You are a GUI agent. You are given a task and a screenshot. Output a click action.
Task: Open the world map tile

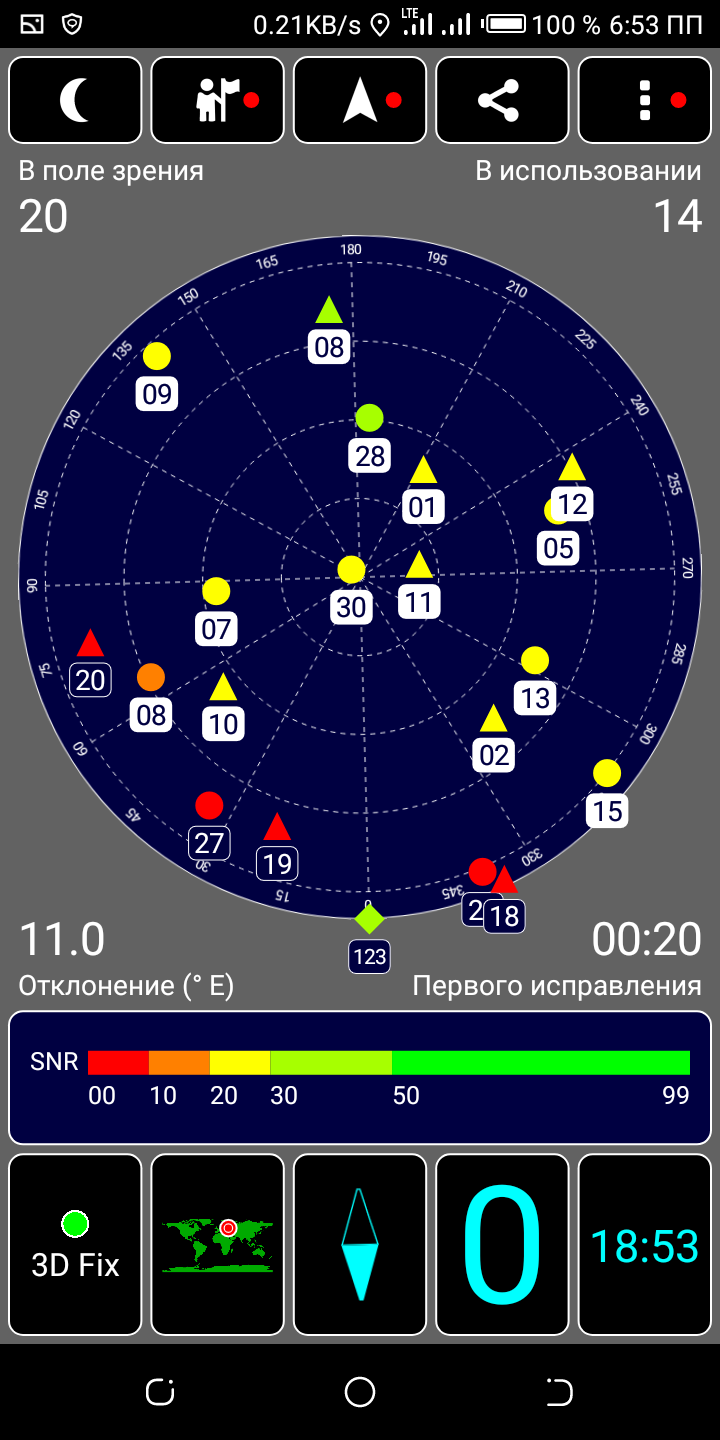(x=218, y=1245)
